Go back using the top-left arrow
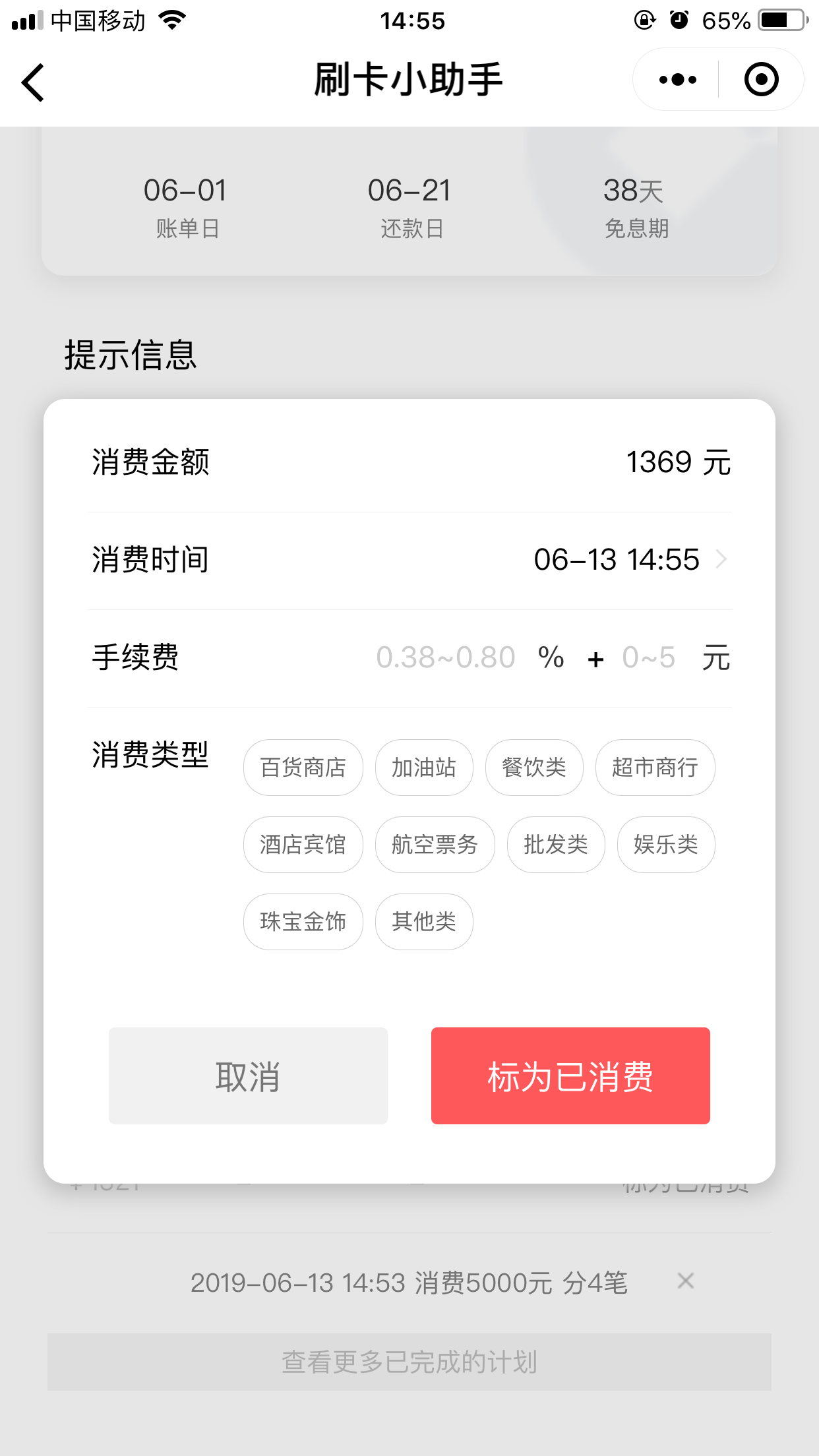 33,82
